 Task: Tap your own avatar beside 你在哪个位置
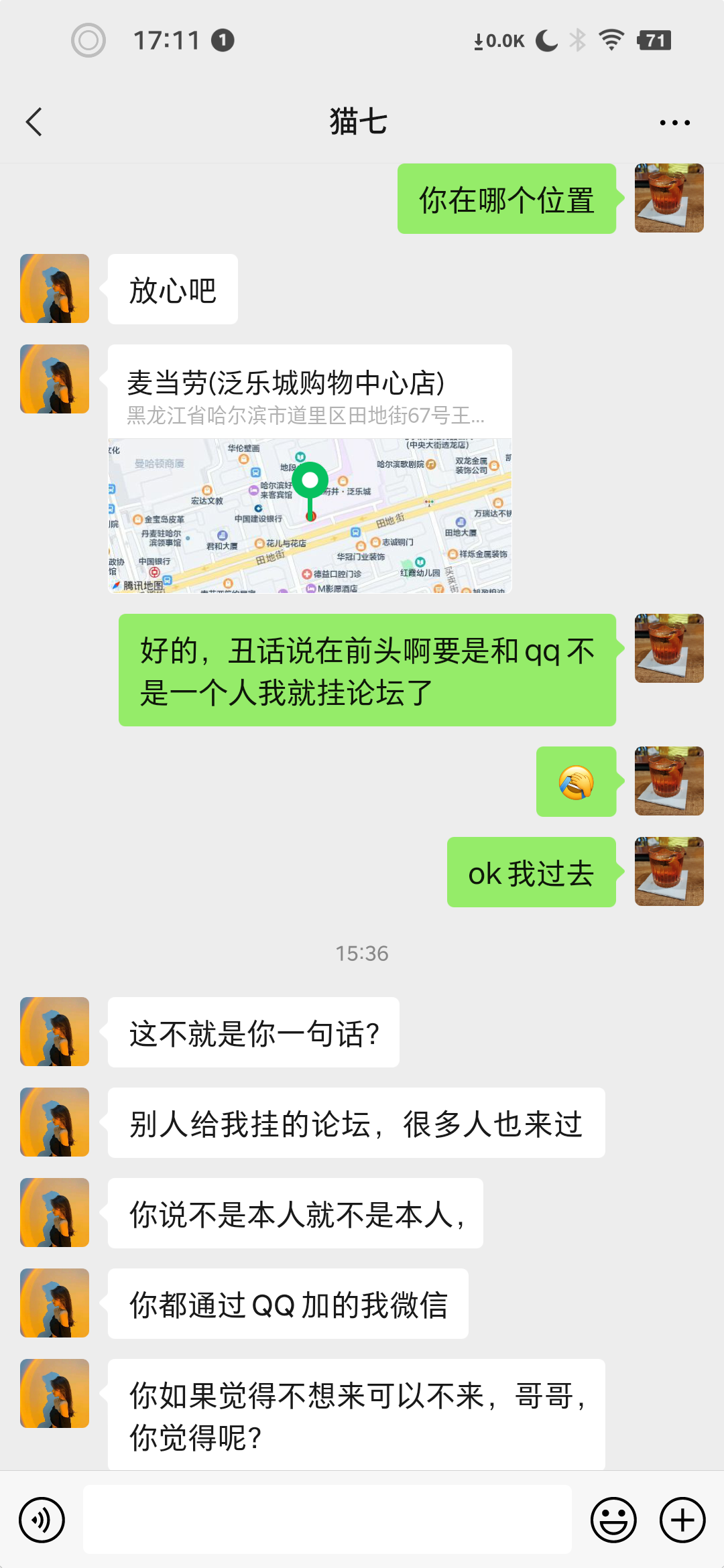tap(668, 198)
